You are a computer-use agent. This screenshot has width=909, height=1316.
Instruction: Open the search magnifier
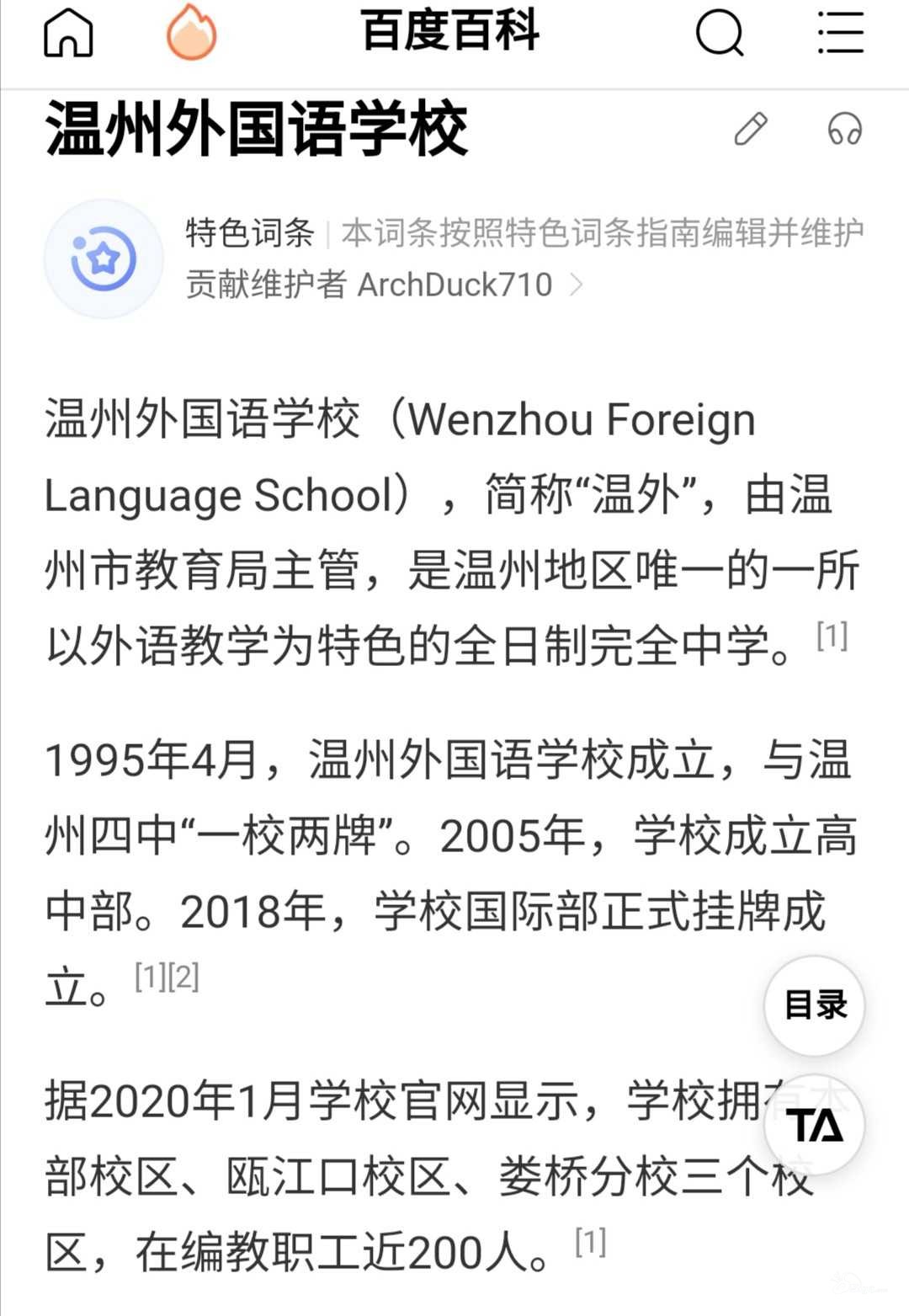720,34
